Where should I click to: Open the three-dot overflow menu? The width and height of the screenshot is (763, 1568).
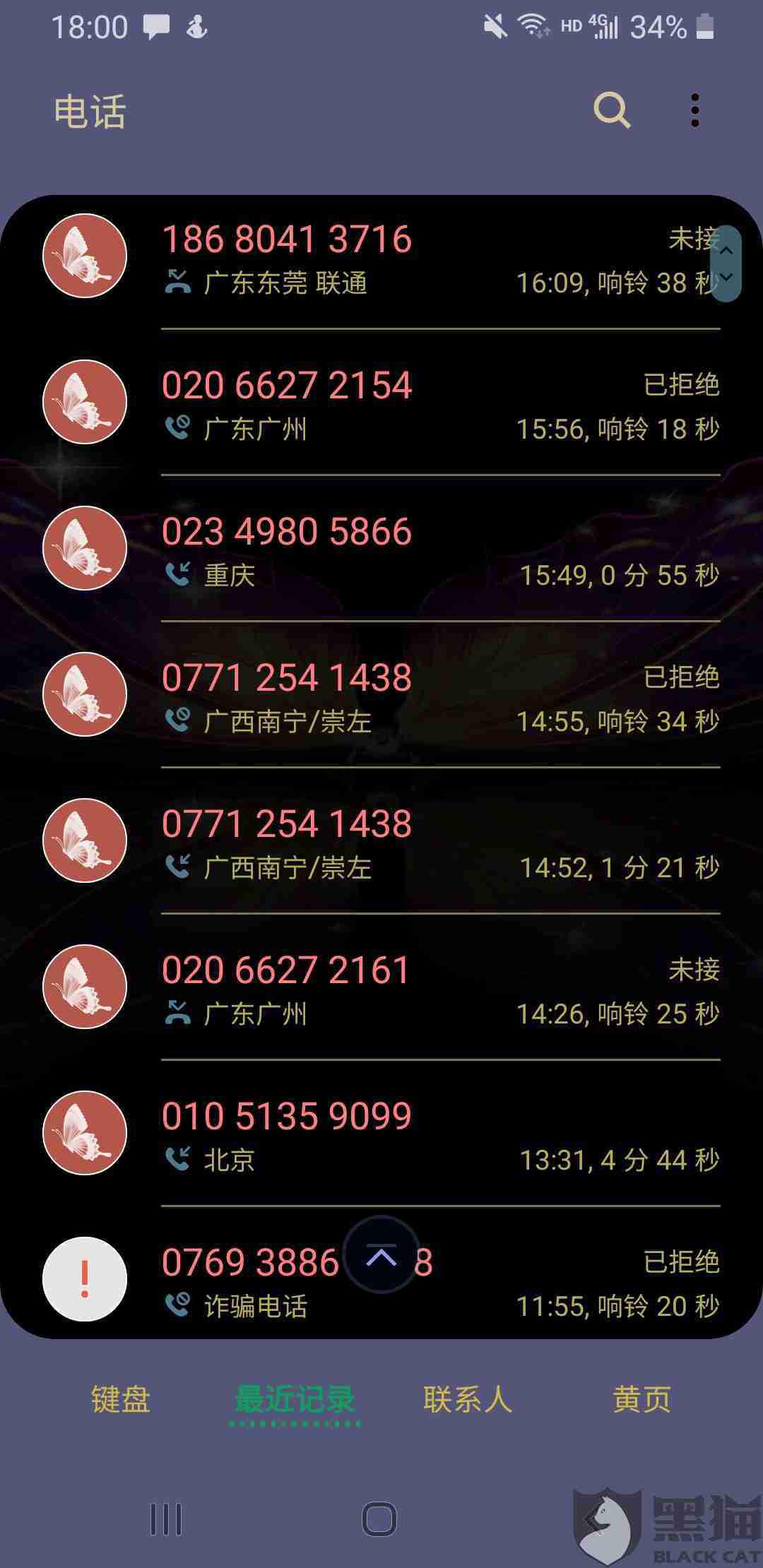[x=695, y=111]
